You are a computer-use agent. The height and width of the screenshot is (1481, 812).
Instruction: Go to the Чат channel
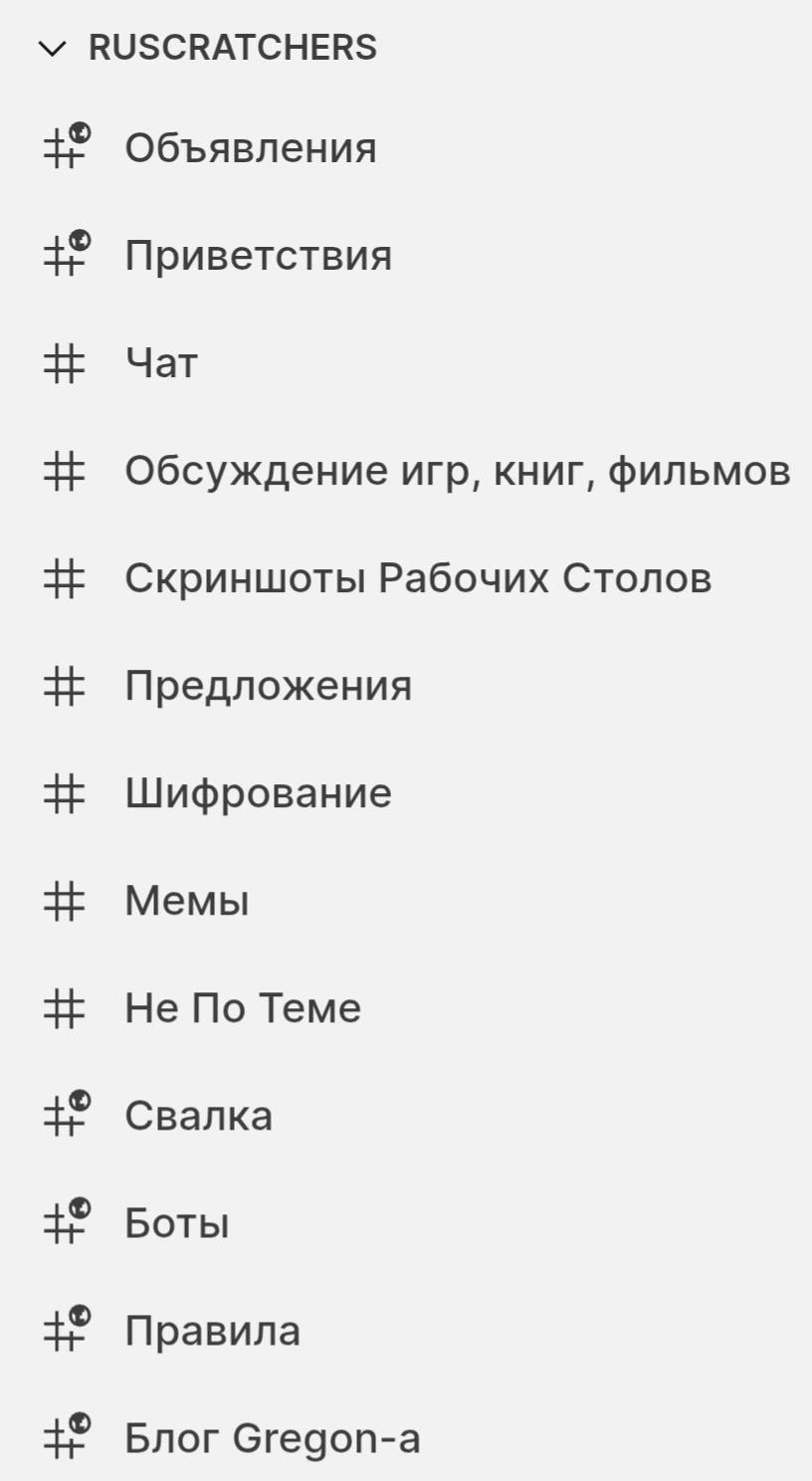tap(161, 363)
